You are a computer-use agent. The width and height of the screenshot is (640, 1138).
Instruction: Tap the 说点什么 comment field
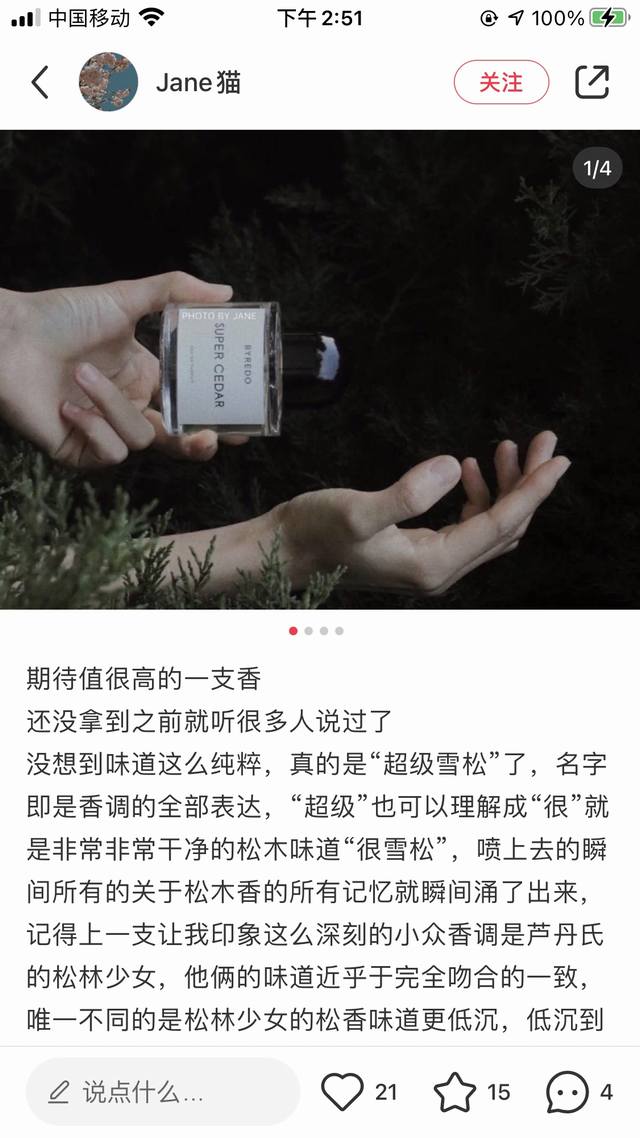(x=162, y=1092)
